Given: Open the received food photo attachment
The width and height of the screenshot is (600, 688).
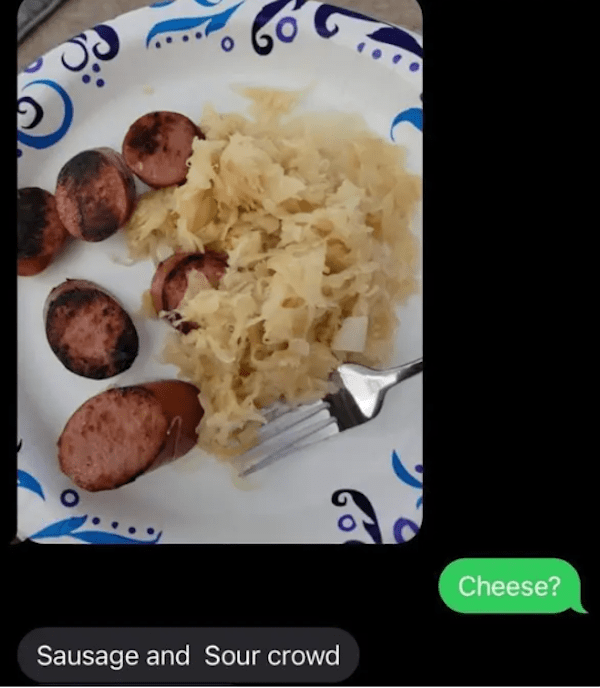Looking at the screenshot, I should (x=220, y=270).
